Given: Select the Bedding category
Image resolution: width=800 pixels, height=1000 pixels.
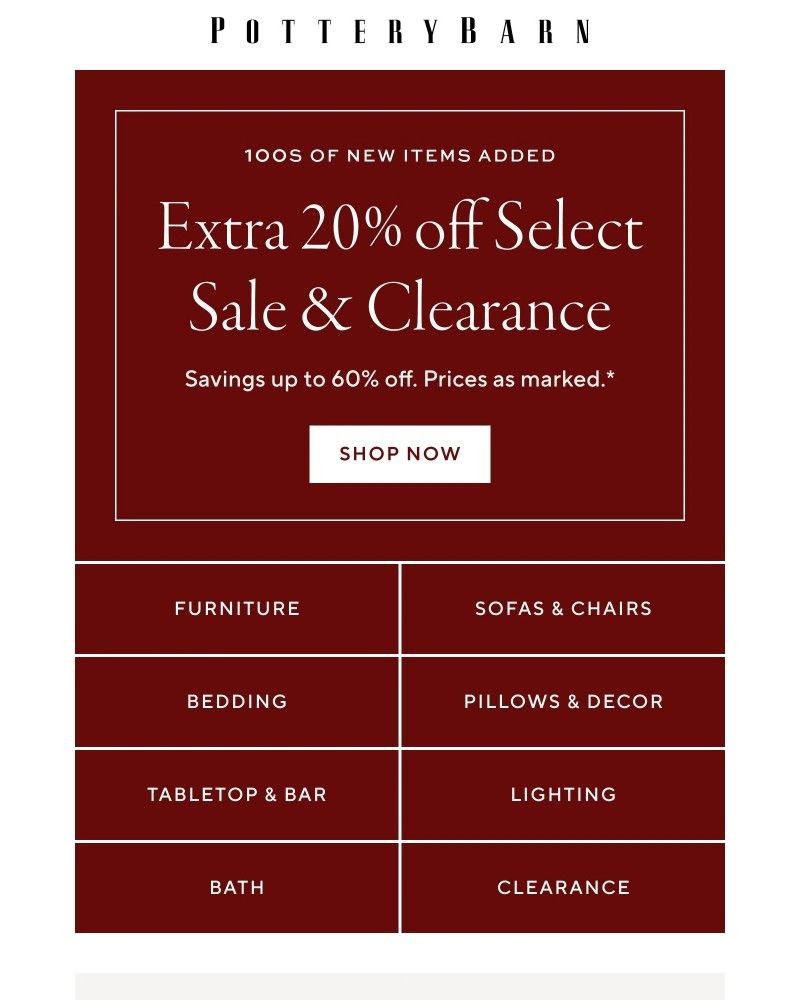Looking at the screenshot, I should 237,701.
